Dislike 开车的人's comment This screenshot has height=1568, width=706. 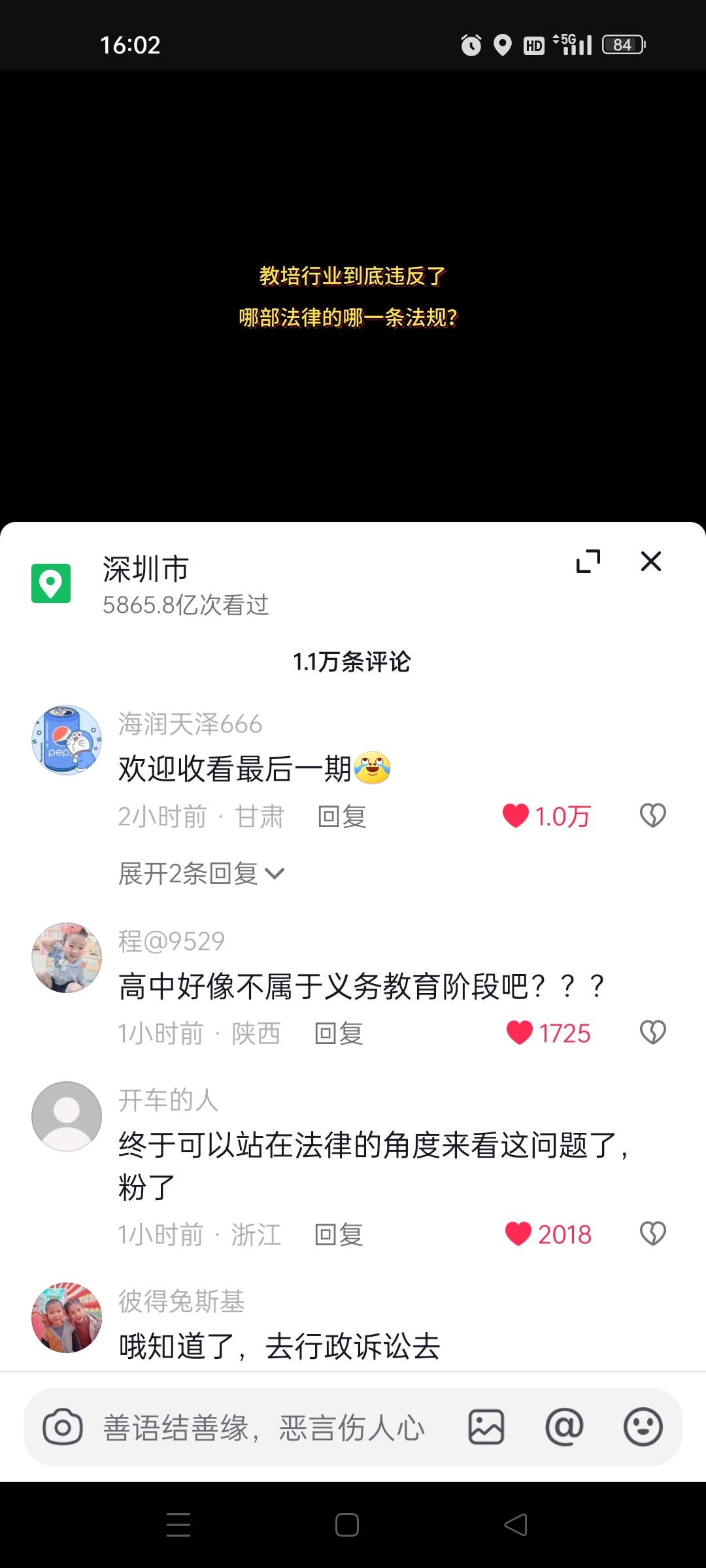click(x=652, y=1234)
